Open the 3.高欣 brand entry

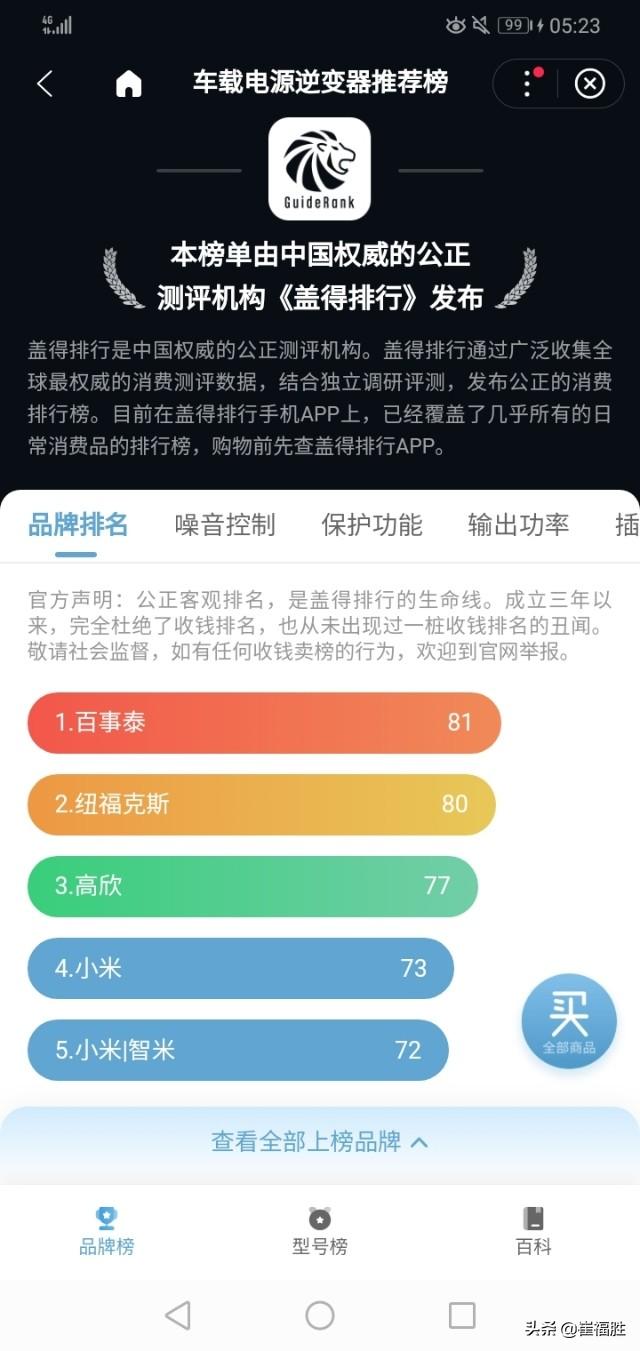(x=252, y=886)
